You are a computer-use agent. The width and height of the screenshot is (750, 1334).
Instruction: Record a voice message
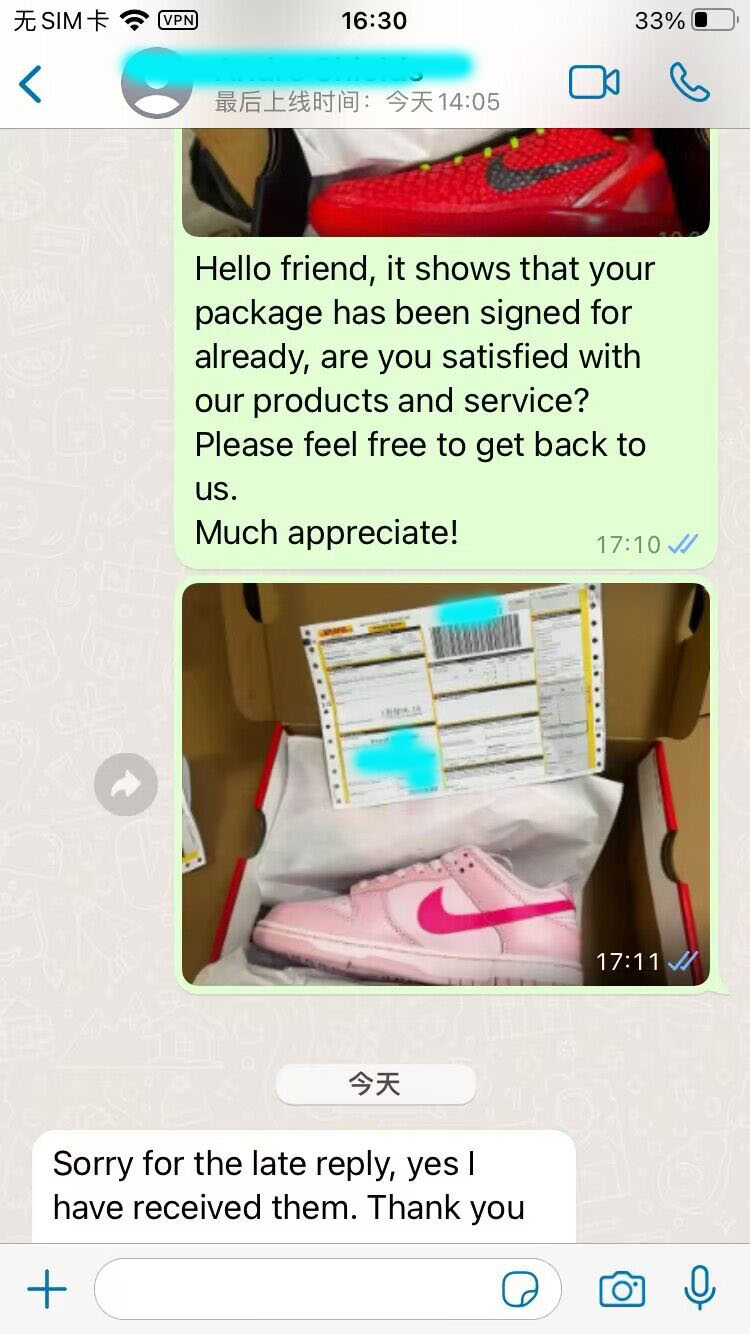[700, 1288]
